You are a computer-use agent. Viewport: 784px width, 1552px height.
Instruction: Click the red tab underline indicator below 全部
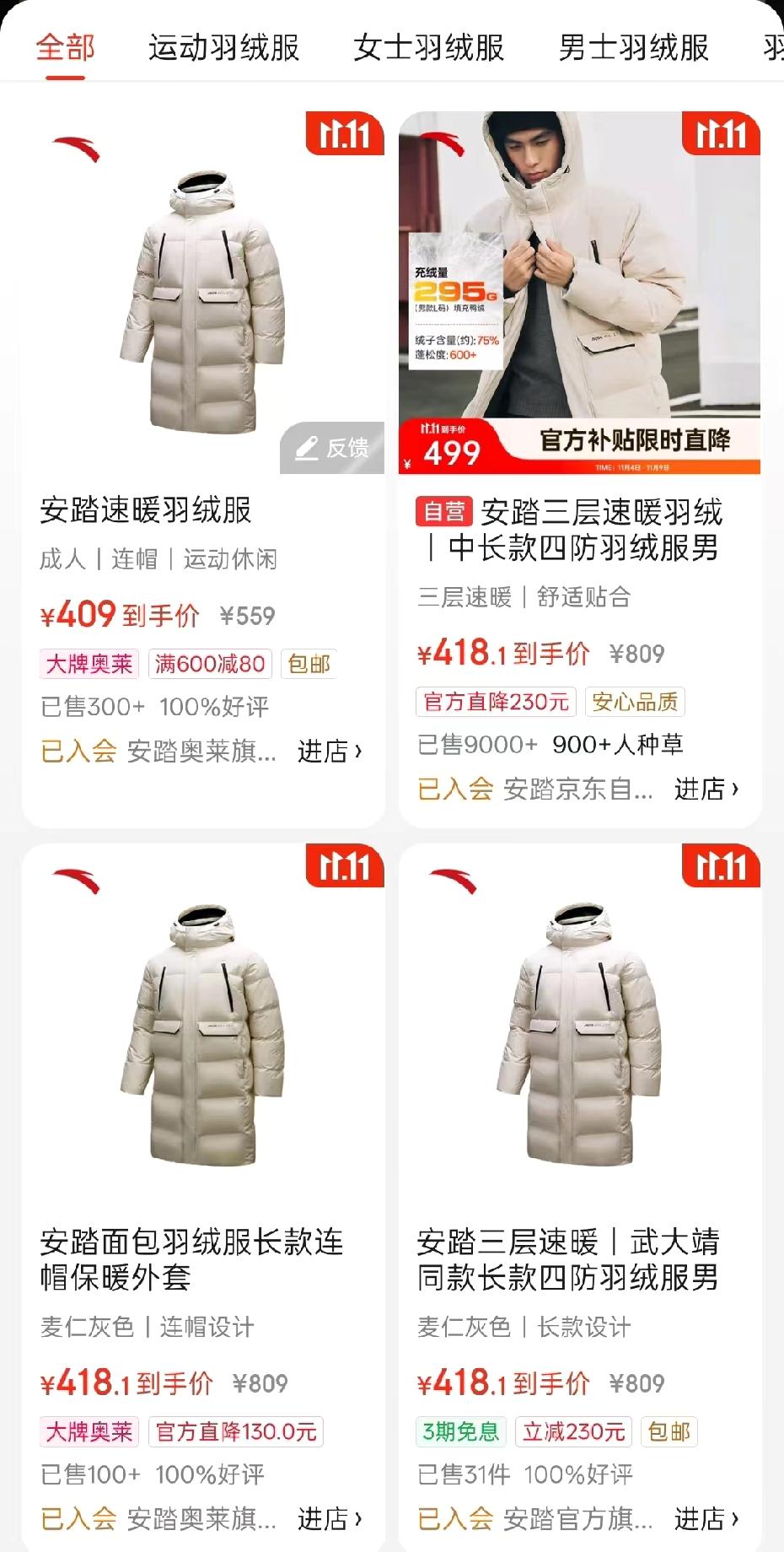(x=63, y=79)
